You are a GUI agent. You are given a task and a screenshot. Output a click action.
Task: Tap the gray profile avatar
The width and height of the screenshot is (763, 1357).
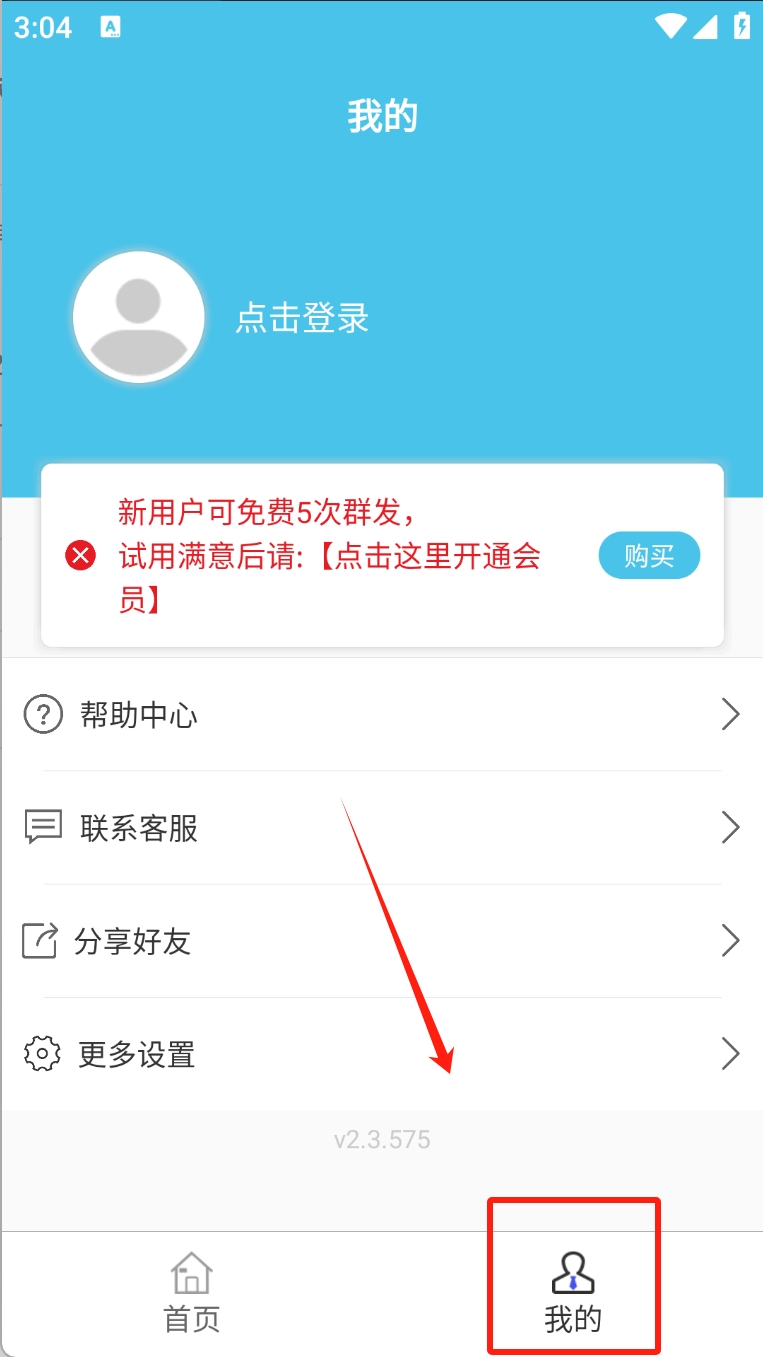tap(139, 317)
